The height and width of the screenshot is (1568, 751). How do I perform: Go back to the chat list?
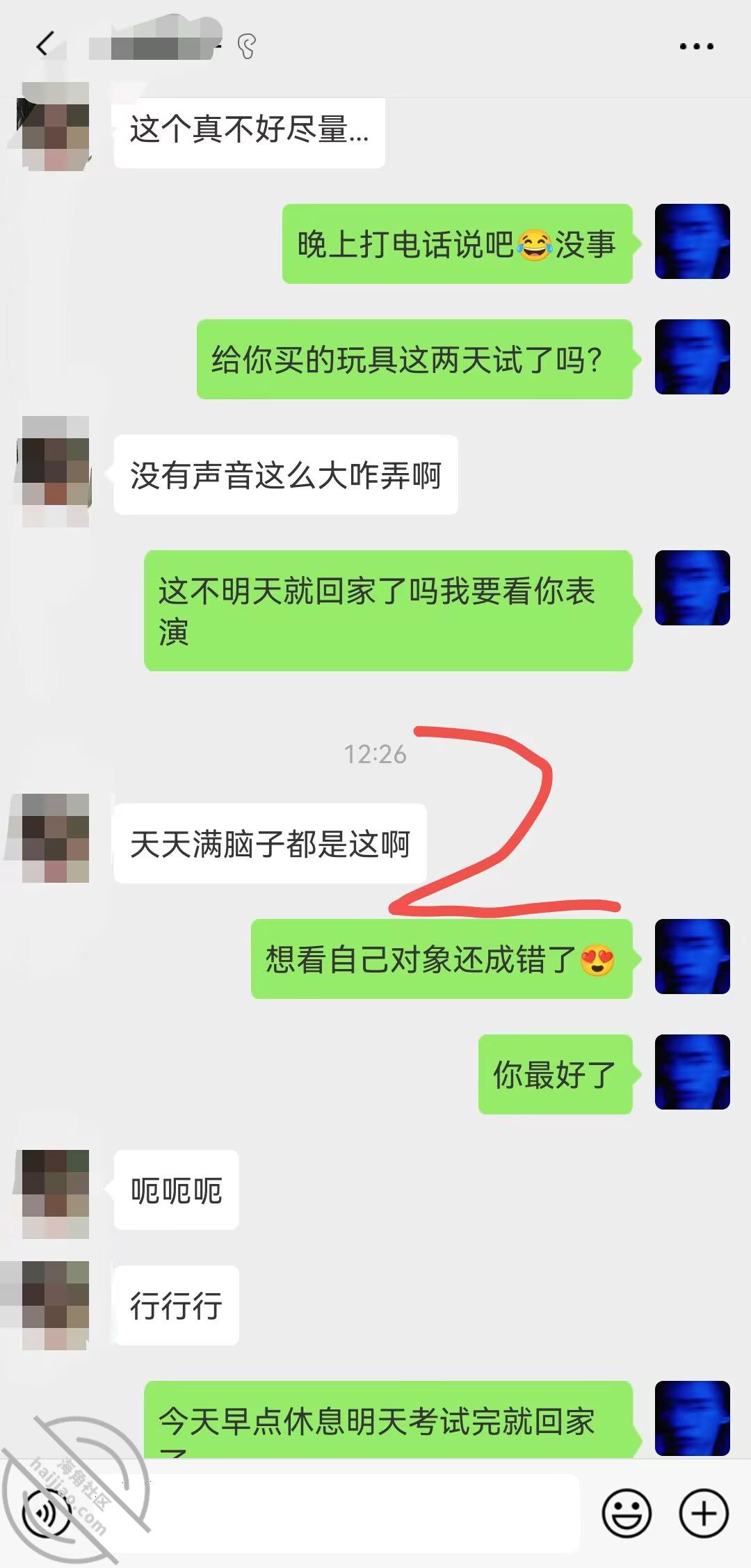click(45, 45)
